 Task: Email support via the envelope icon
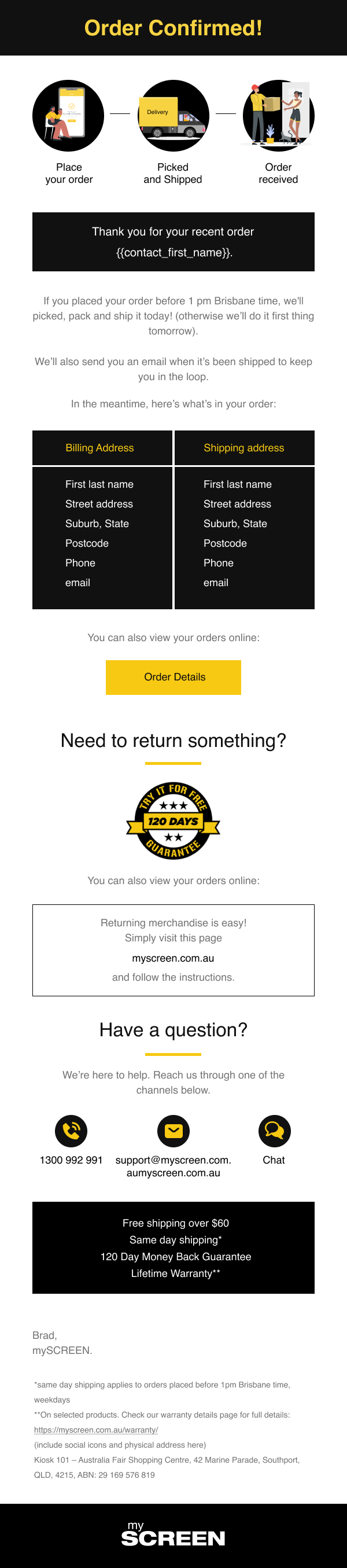coord(173,1131)
